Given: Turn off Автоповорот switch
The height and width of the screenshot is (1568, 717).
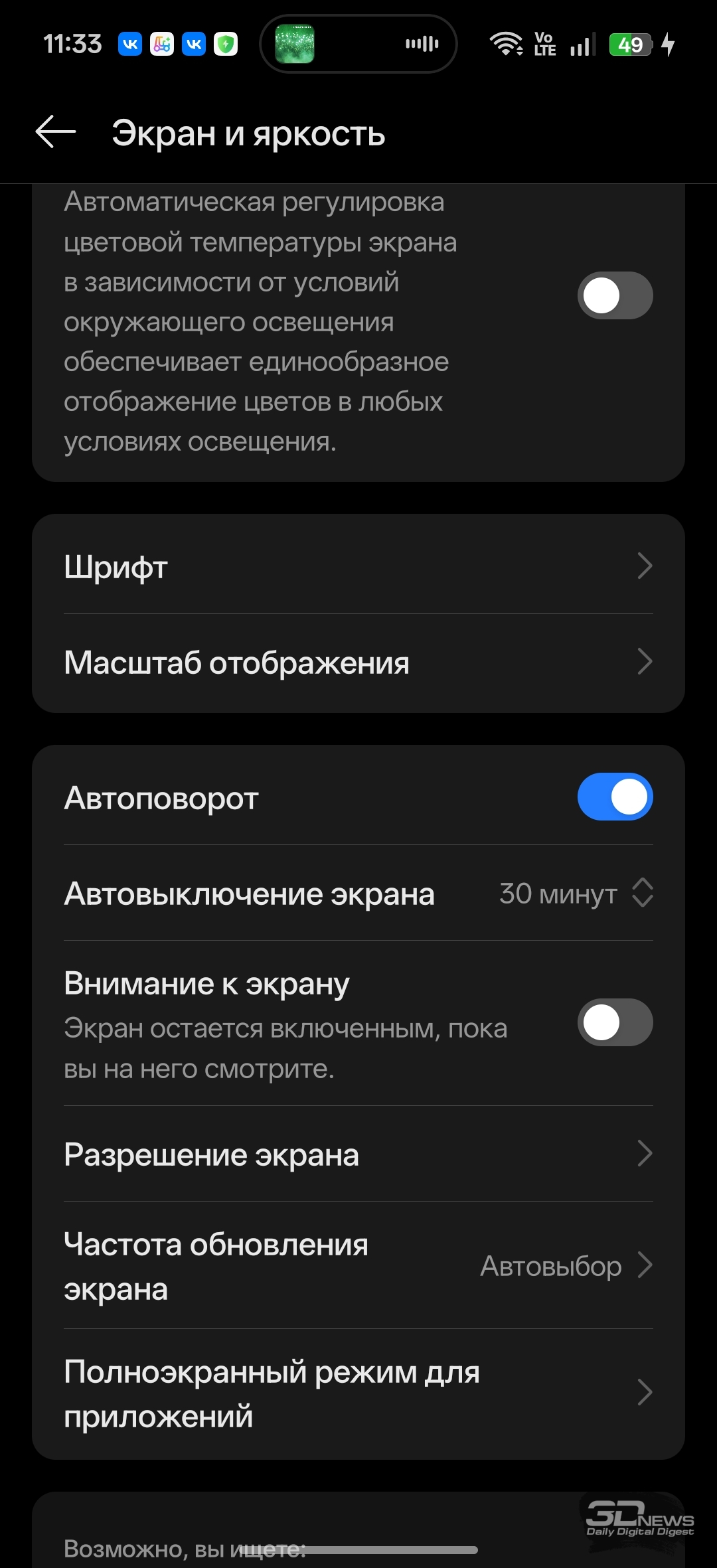Looking at the screenshot, I should (614, 797).
